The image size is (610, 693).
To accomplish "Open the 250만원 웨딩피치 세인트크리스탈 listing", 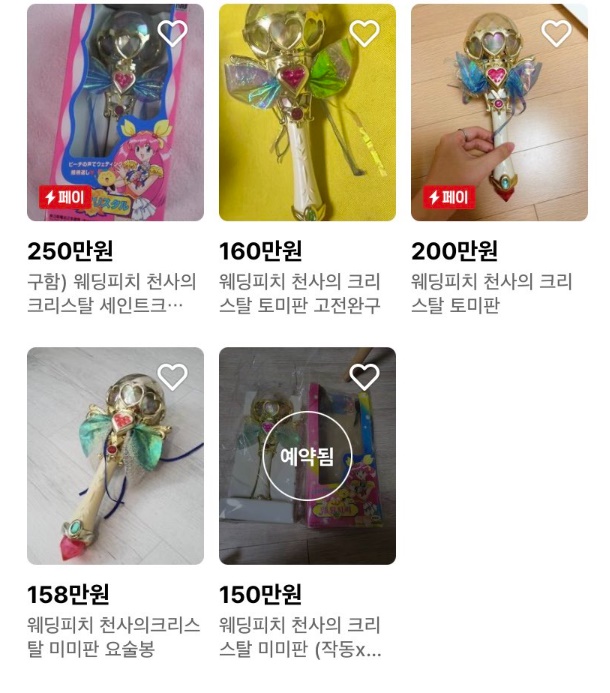I will point(115,112).
